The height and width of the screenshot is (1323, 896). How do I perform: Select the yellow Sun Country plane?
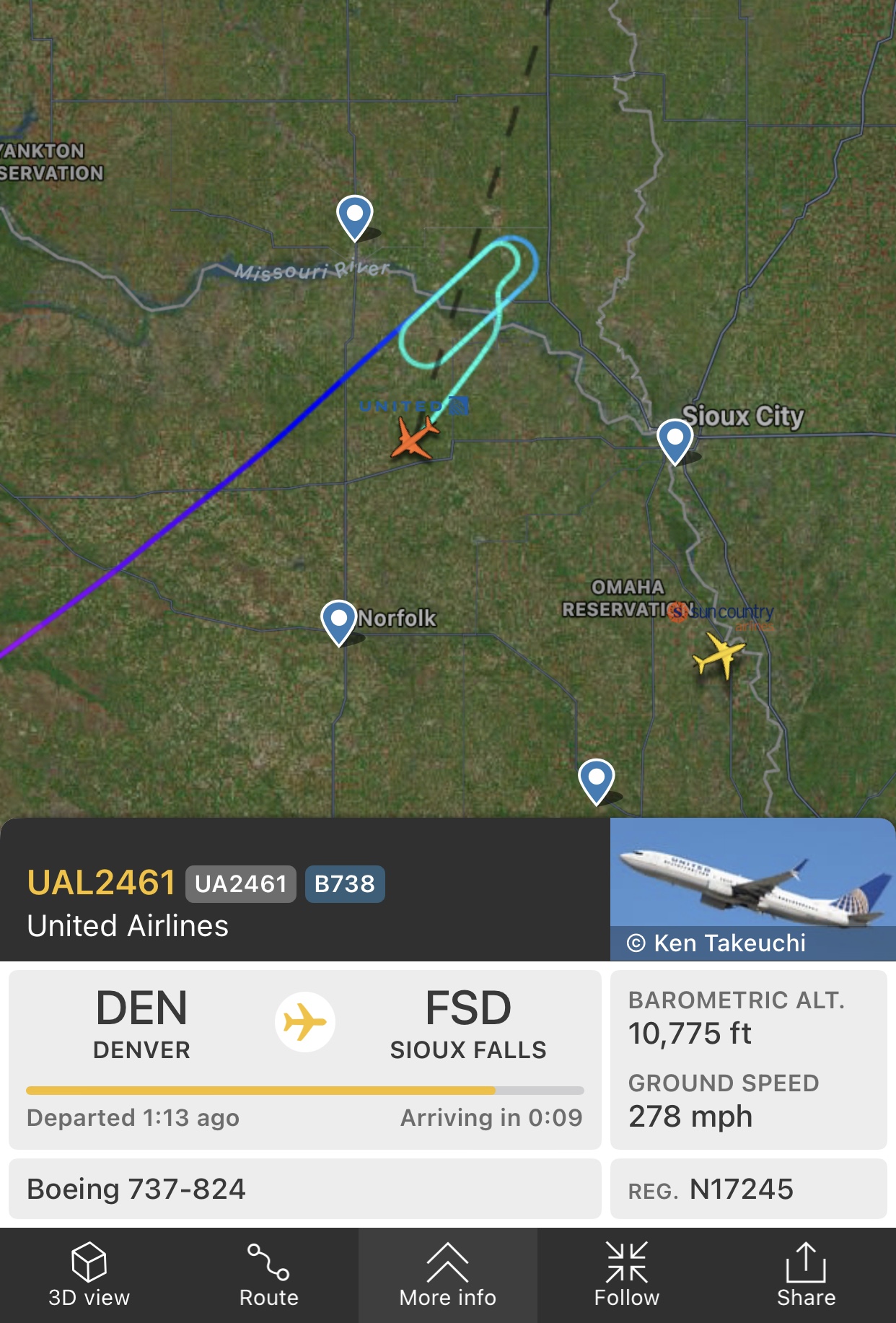pos(718,655)
